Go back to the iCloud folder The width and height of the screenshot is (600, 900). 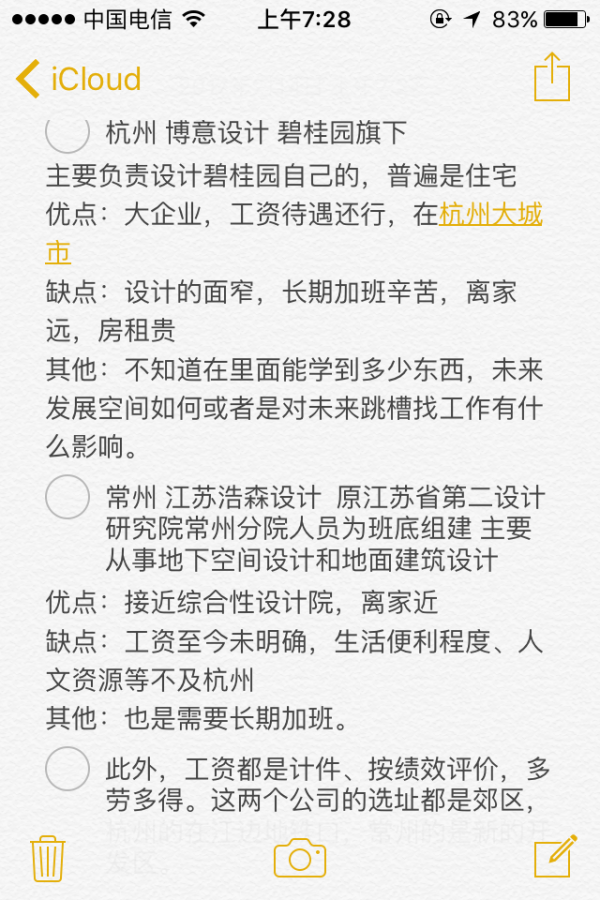78,79
